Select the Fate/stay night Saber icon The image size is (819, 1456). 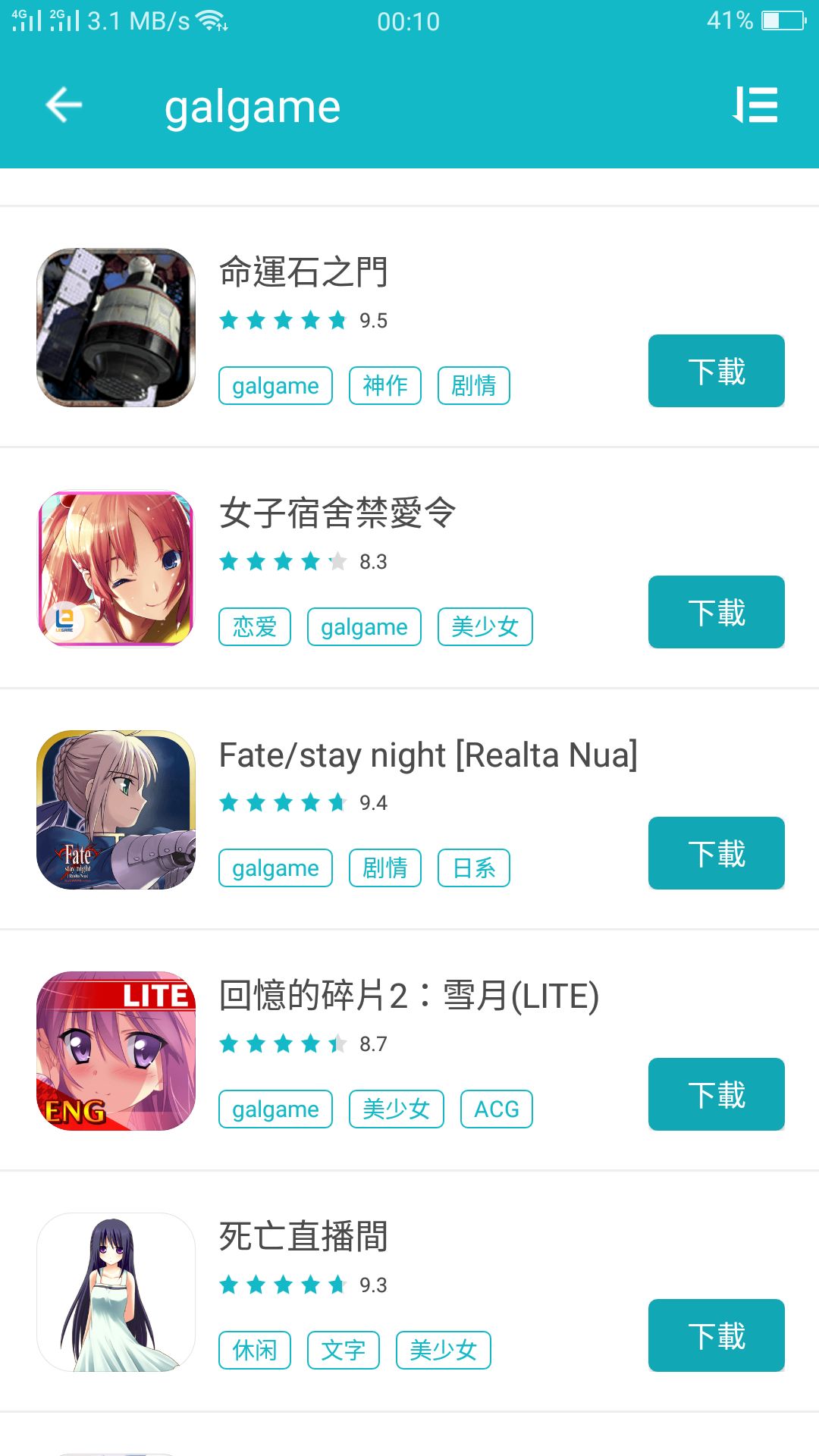[115, 810]
